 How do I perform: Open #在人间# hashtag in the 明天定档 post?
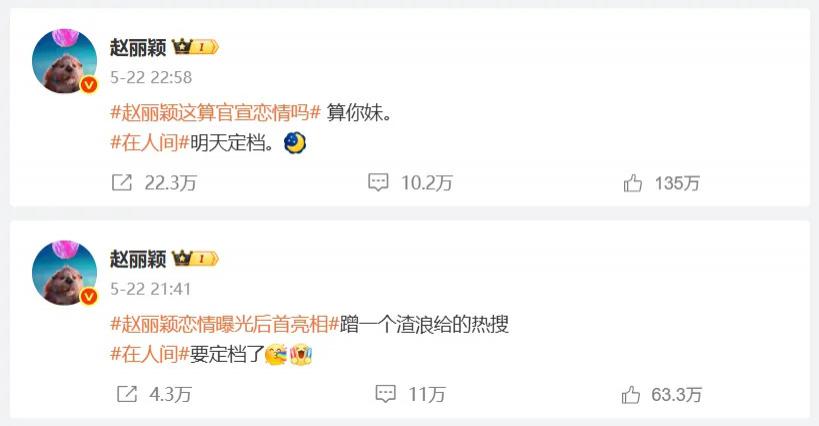tap(149, 143)
